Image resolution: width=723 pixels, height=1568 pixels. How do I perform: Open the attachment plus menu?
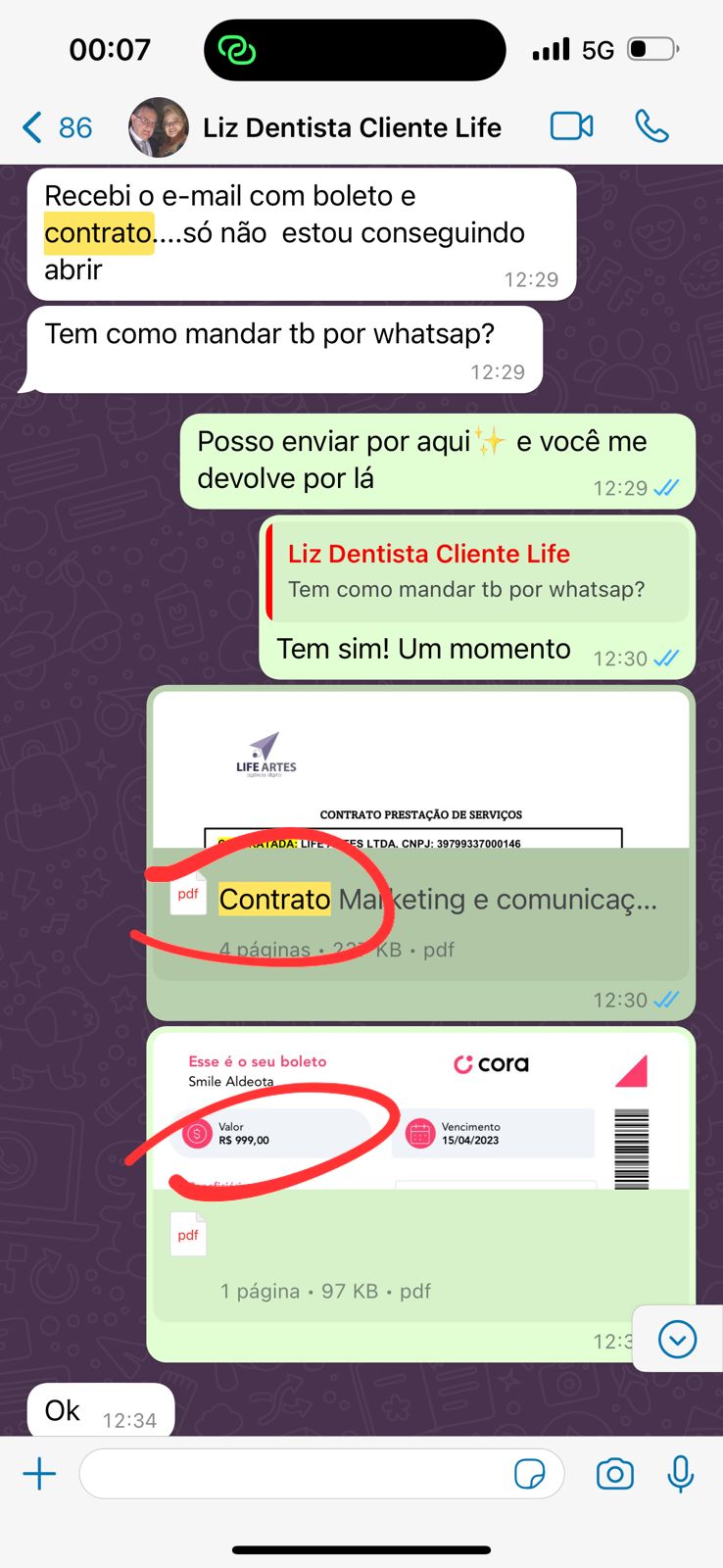39,1474
